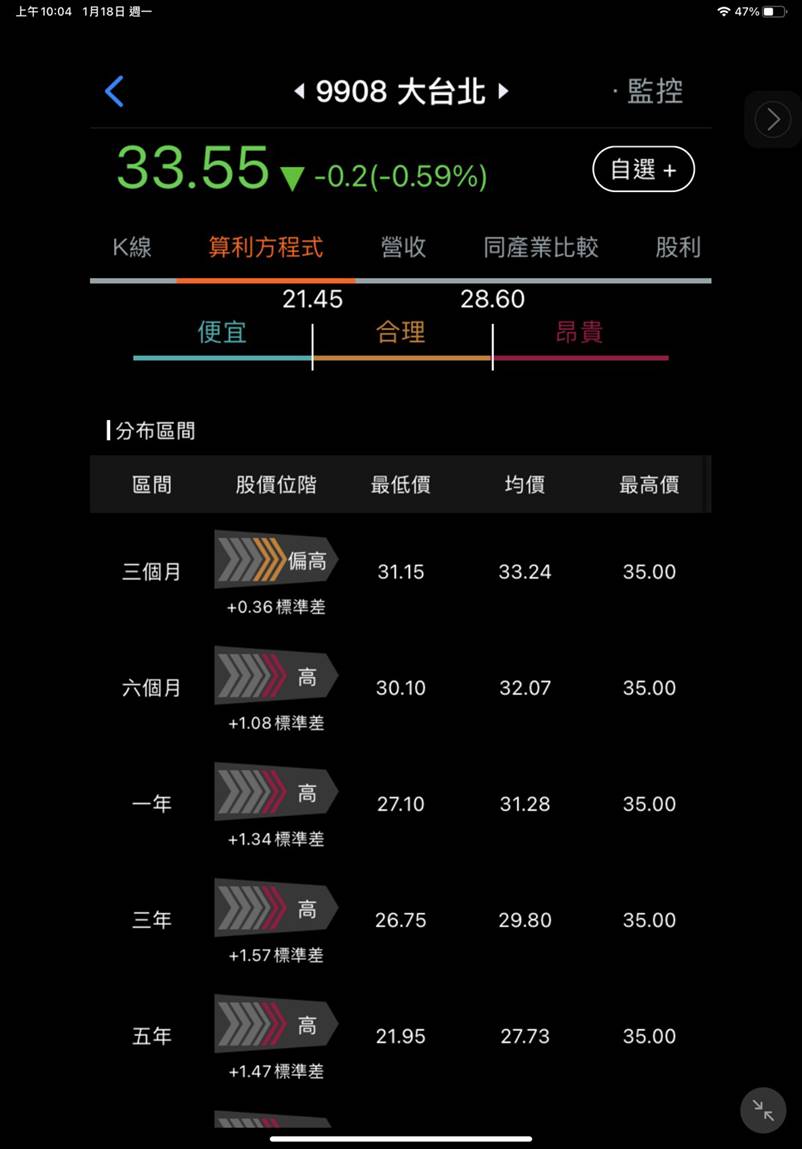802x1149 pixels.
Task: Select the 算利方程式 tab
Action: point(266,247)
